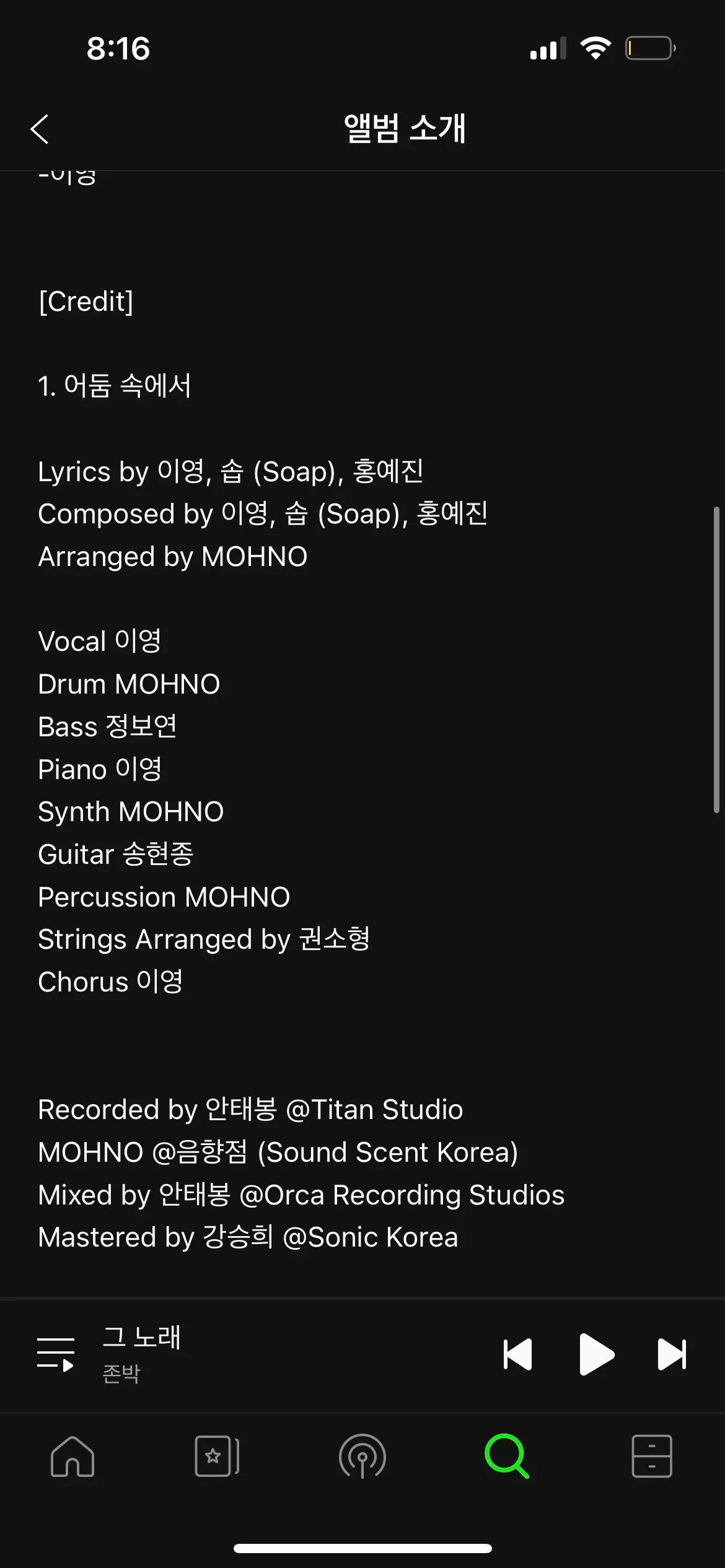Open the library storage tab

[652, 1457]
